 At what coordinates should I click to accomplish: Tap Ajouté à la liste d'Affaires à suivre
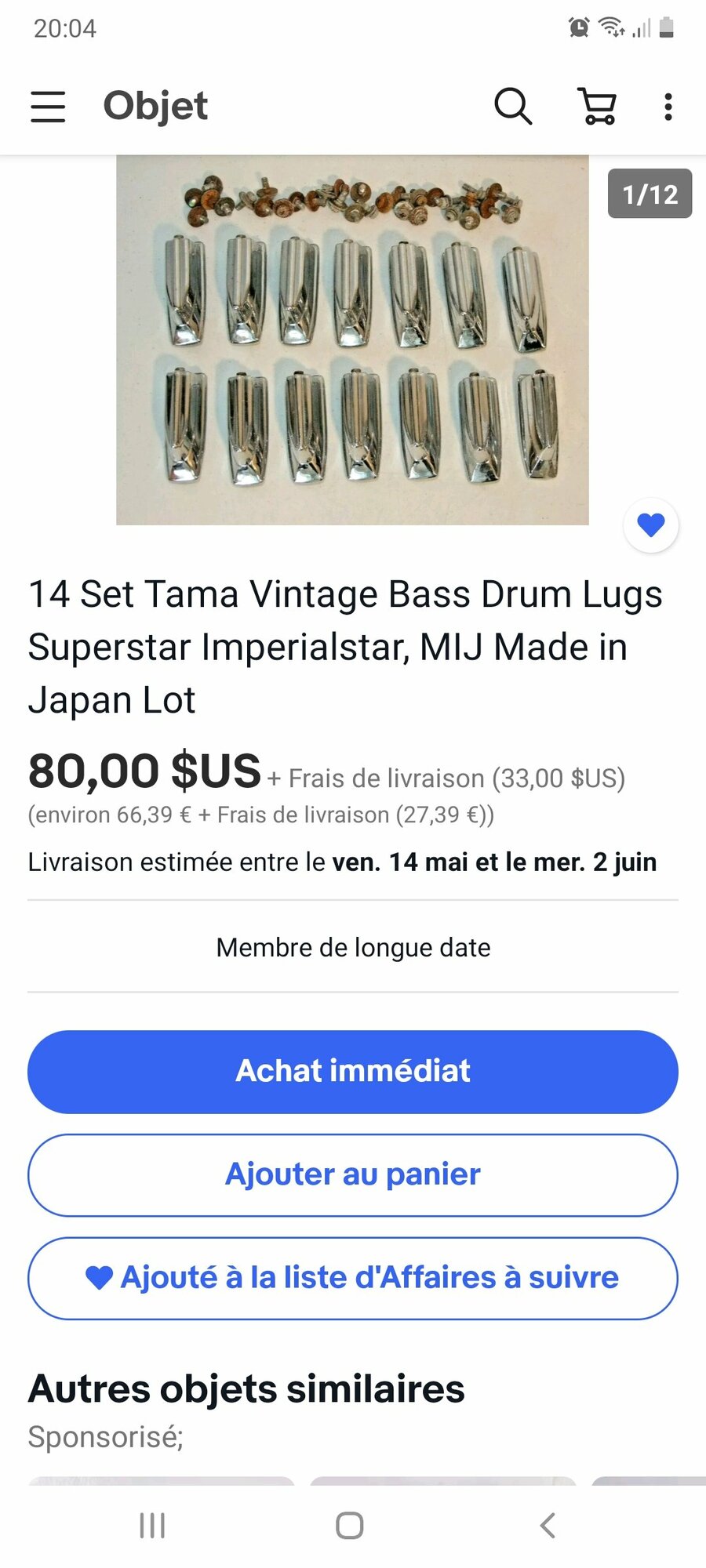(353, 1278)
